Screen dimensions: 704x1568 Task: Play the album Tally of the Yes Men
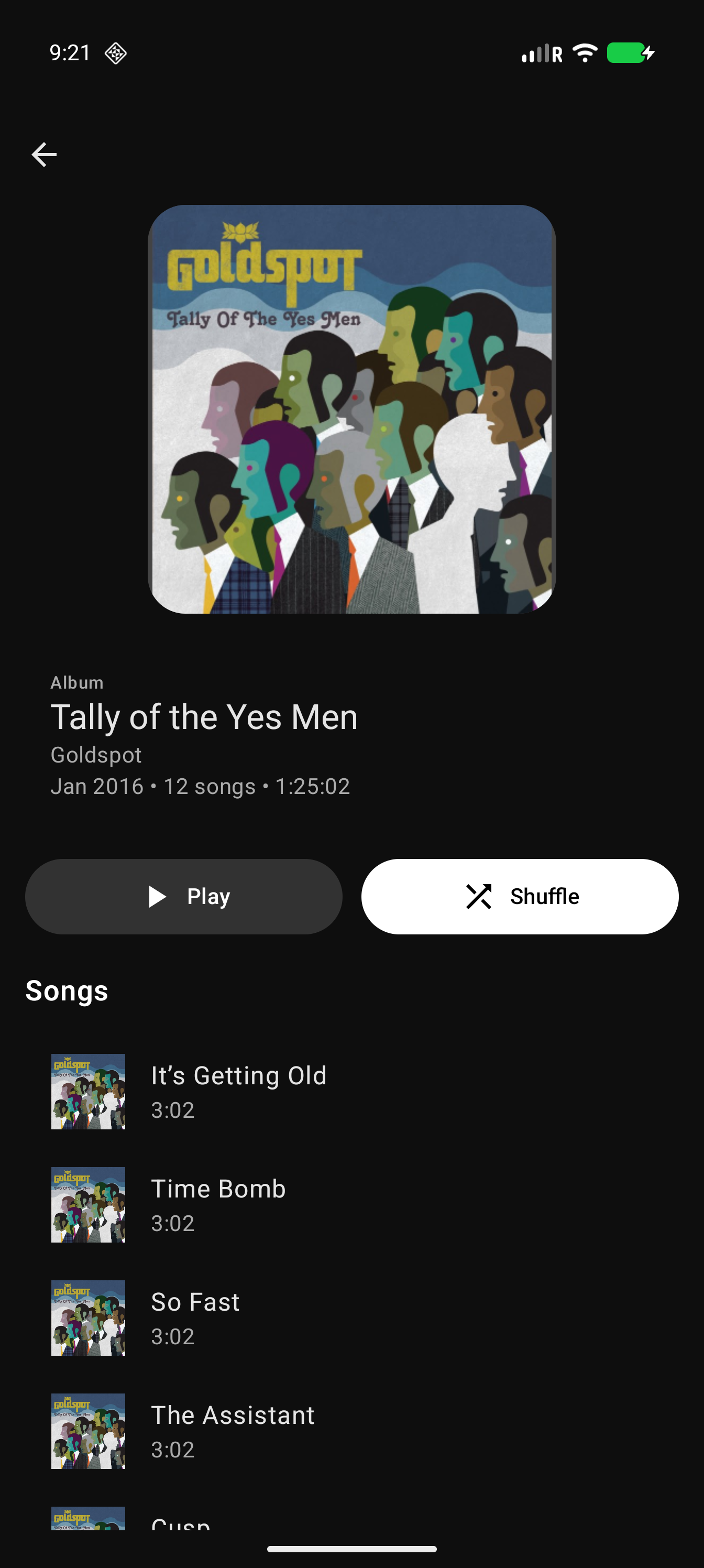pyautogui.click(x=183, y=896)
